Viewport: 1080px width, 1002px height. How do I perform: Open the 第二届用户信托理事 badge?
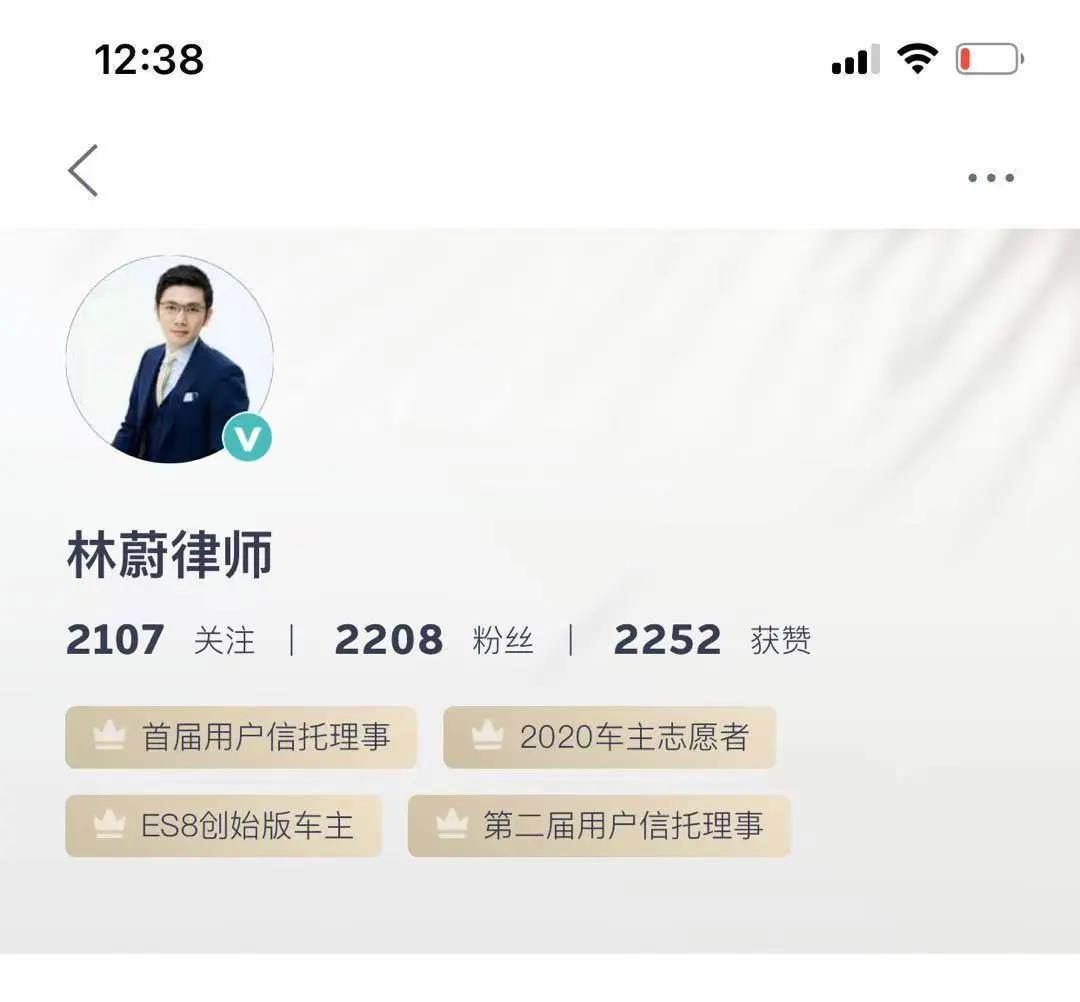[x=599, y=826]
